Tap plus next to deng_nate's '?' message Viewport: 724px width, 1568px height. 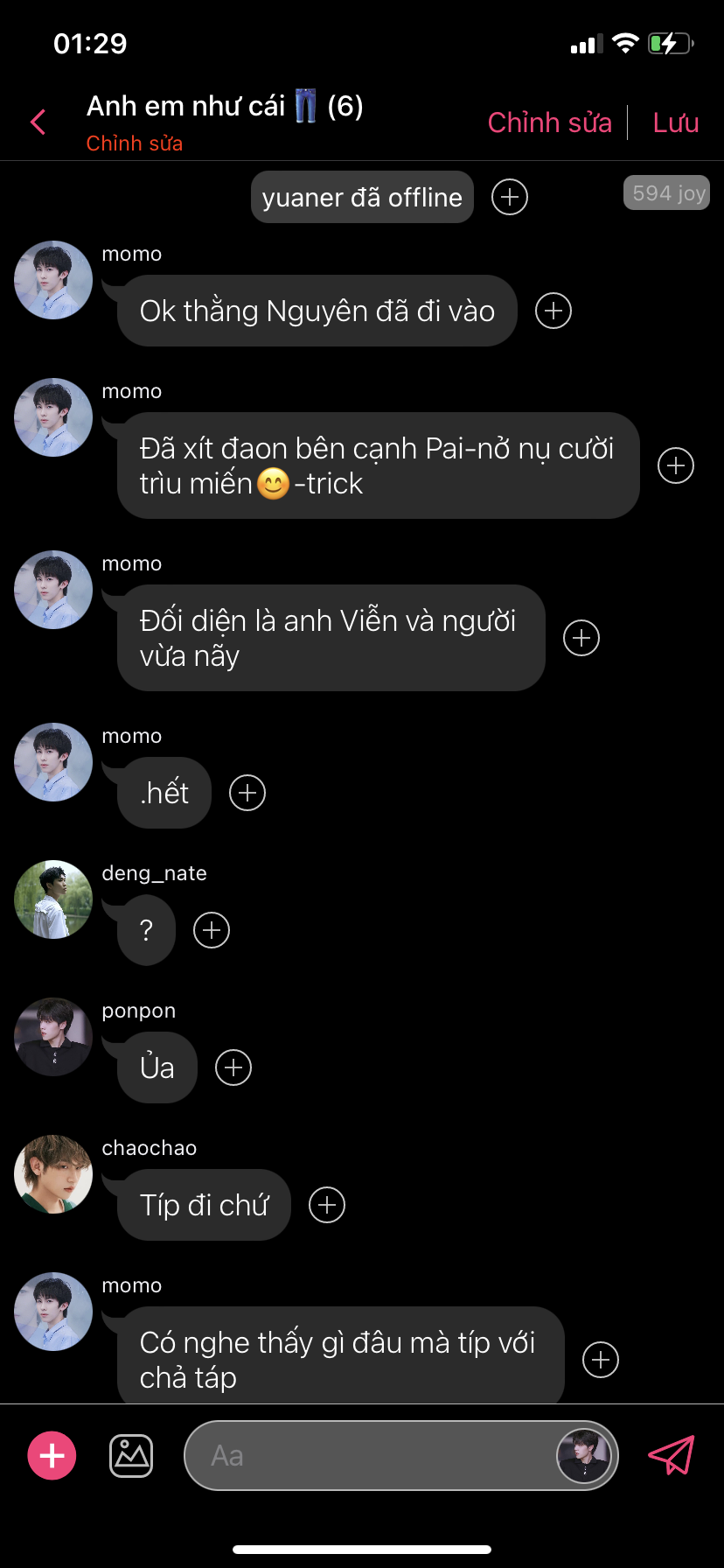point(212,930)
